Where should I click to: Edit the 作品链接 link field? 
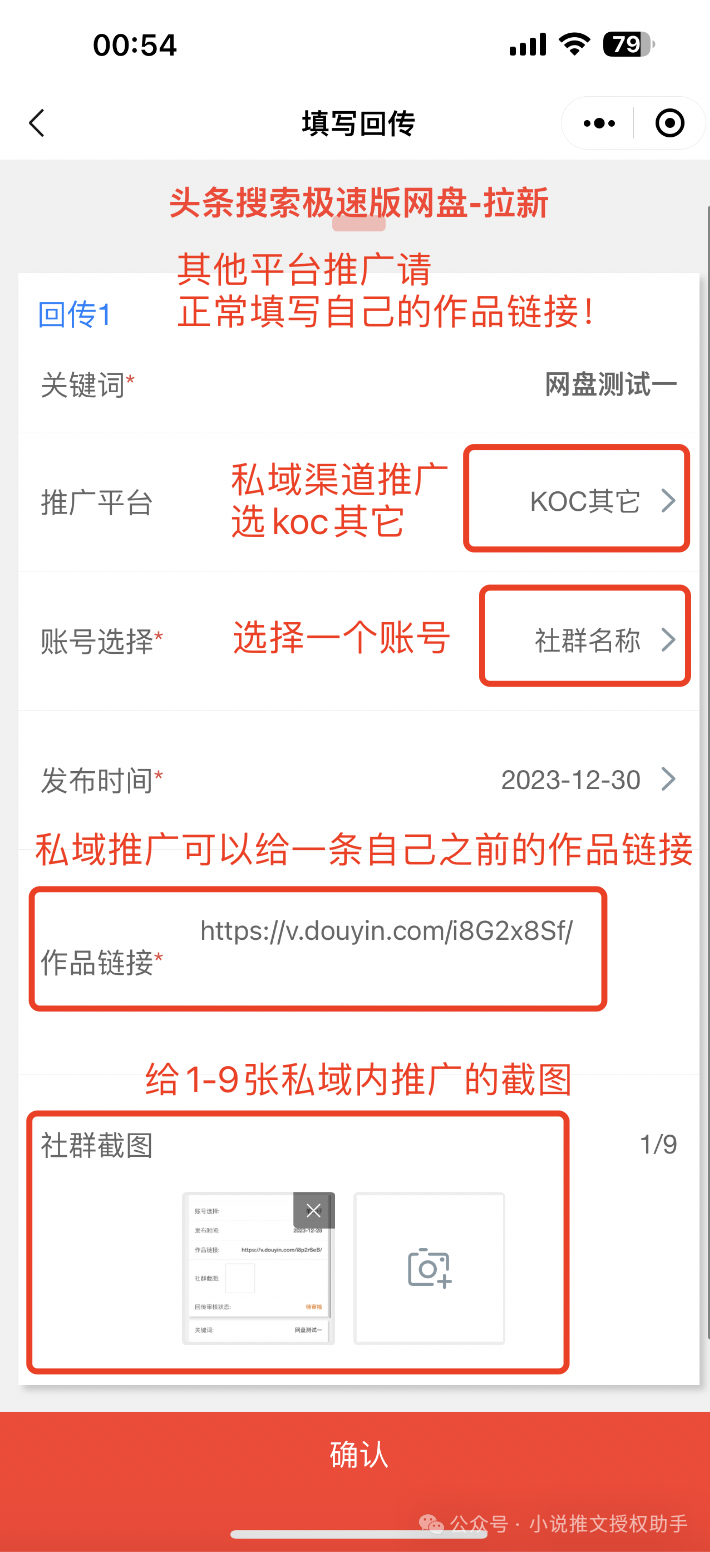(386, 932)
